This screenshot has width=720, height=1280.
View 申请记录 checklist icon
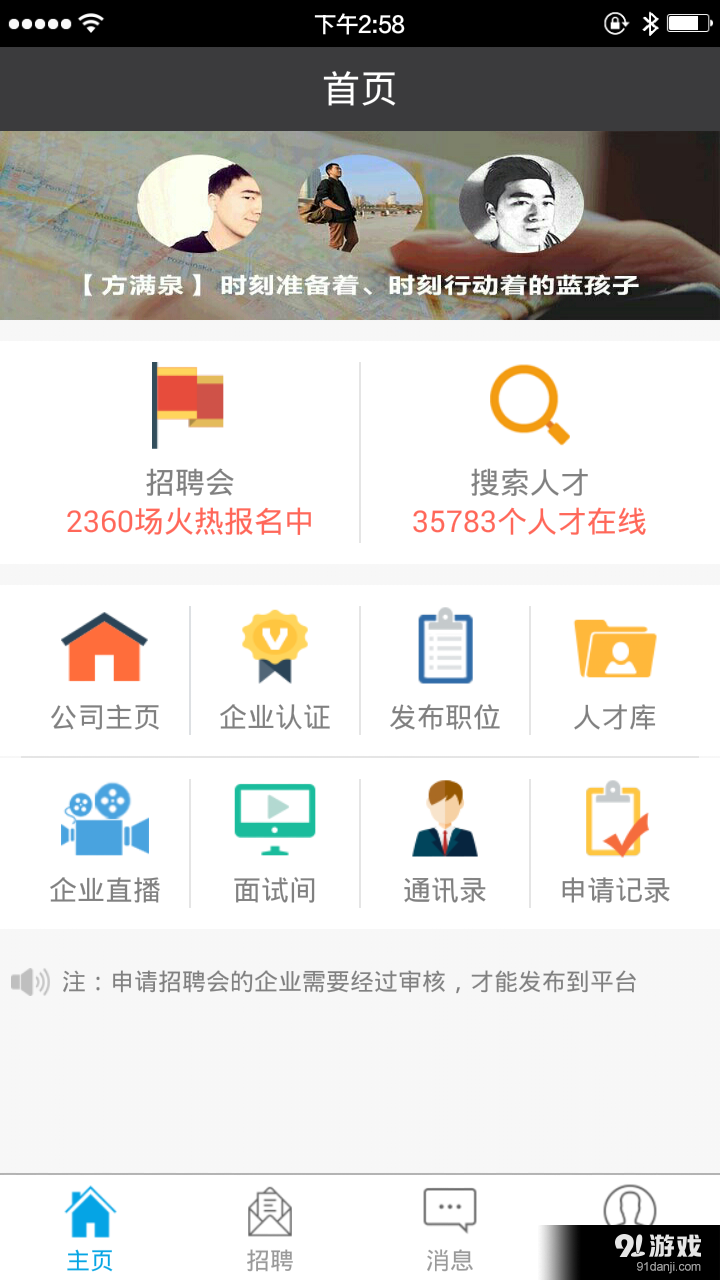pos(614,818)
